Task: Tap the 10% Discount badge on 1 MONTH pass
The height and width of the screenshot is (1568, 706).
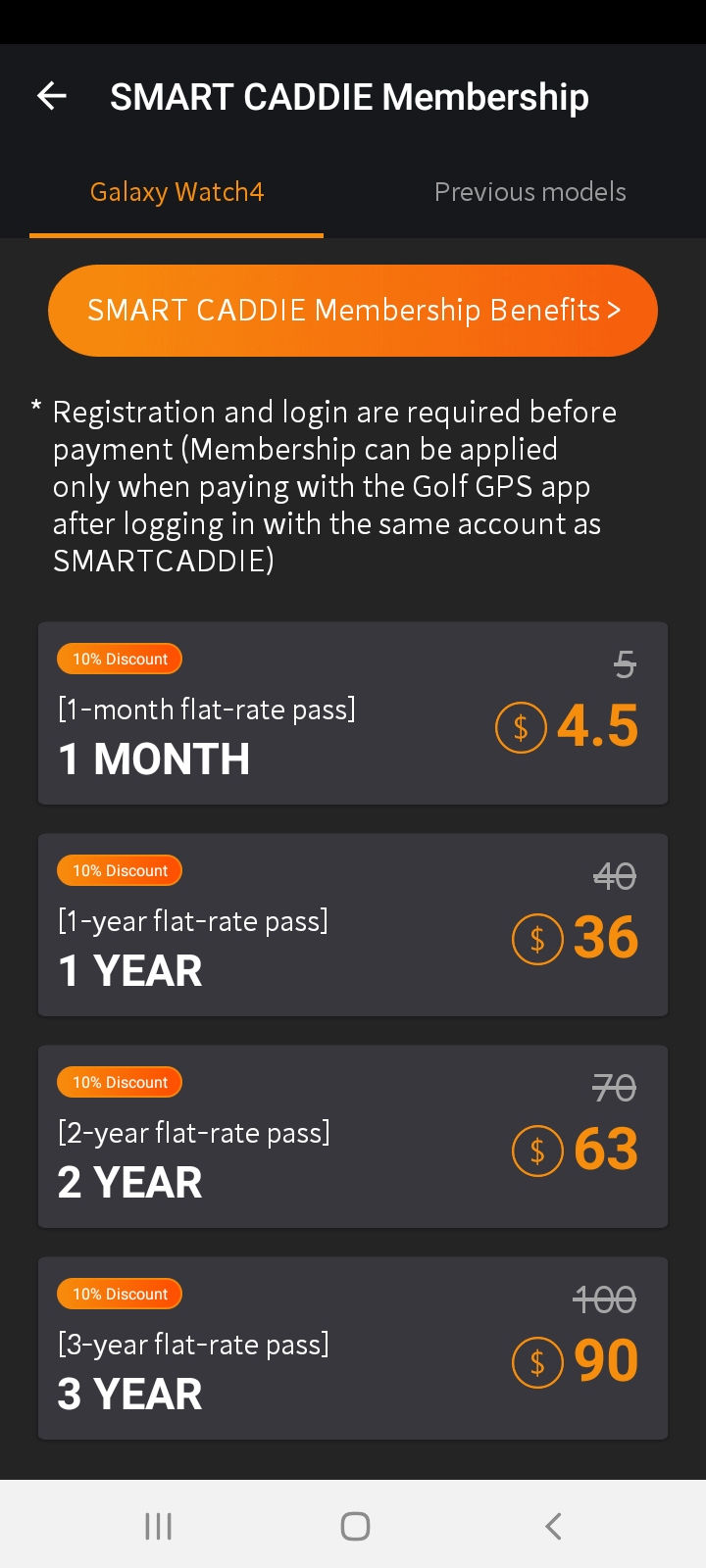Action: coord(120,658)
